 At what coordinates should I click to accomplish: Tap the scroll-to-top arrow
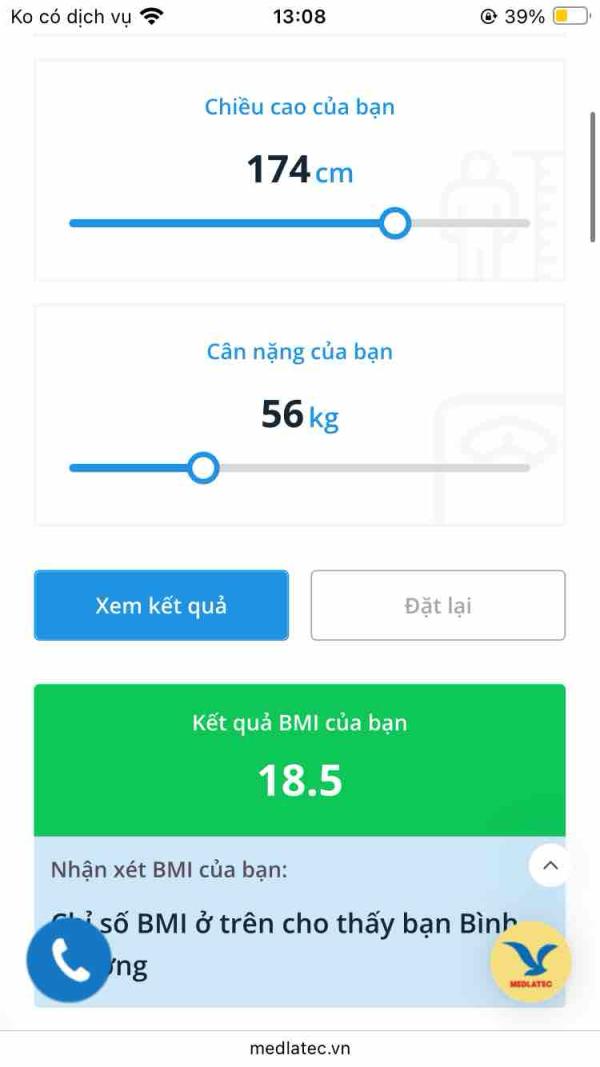click(550, 866)
